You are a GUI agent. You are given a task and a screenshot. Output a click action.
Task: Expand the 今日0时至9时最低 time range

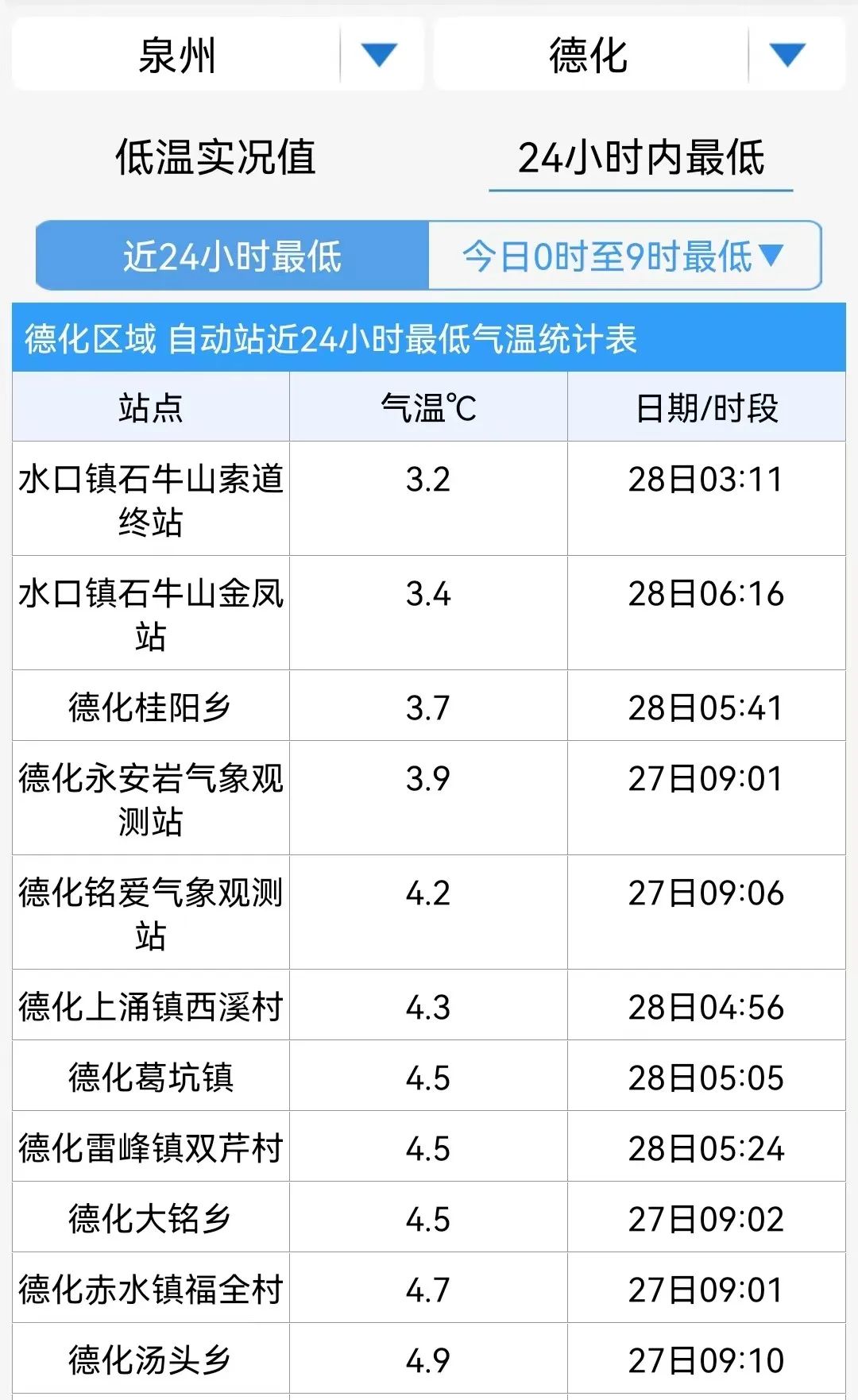[624, 256]
